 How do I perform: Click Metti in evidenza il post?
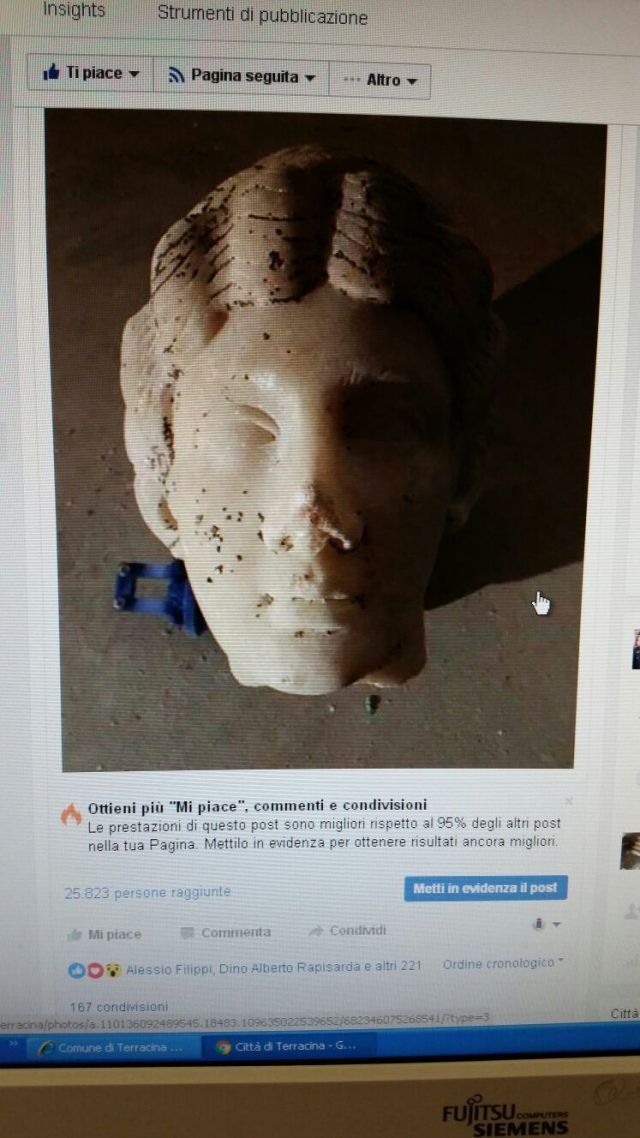[485, 888]
